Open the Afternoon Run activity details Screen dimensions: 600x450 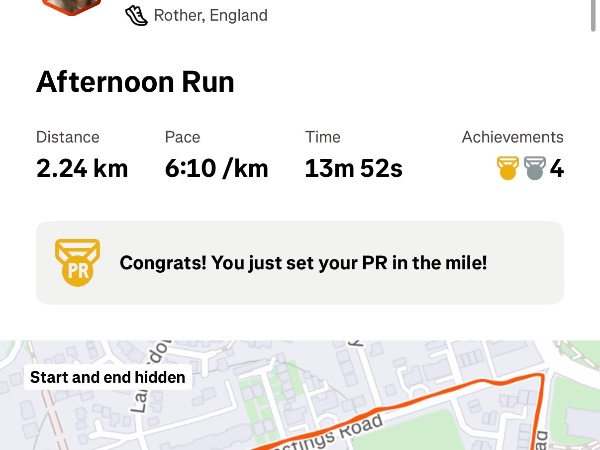coord(135,82)
